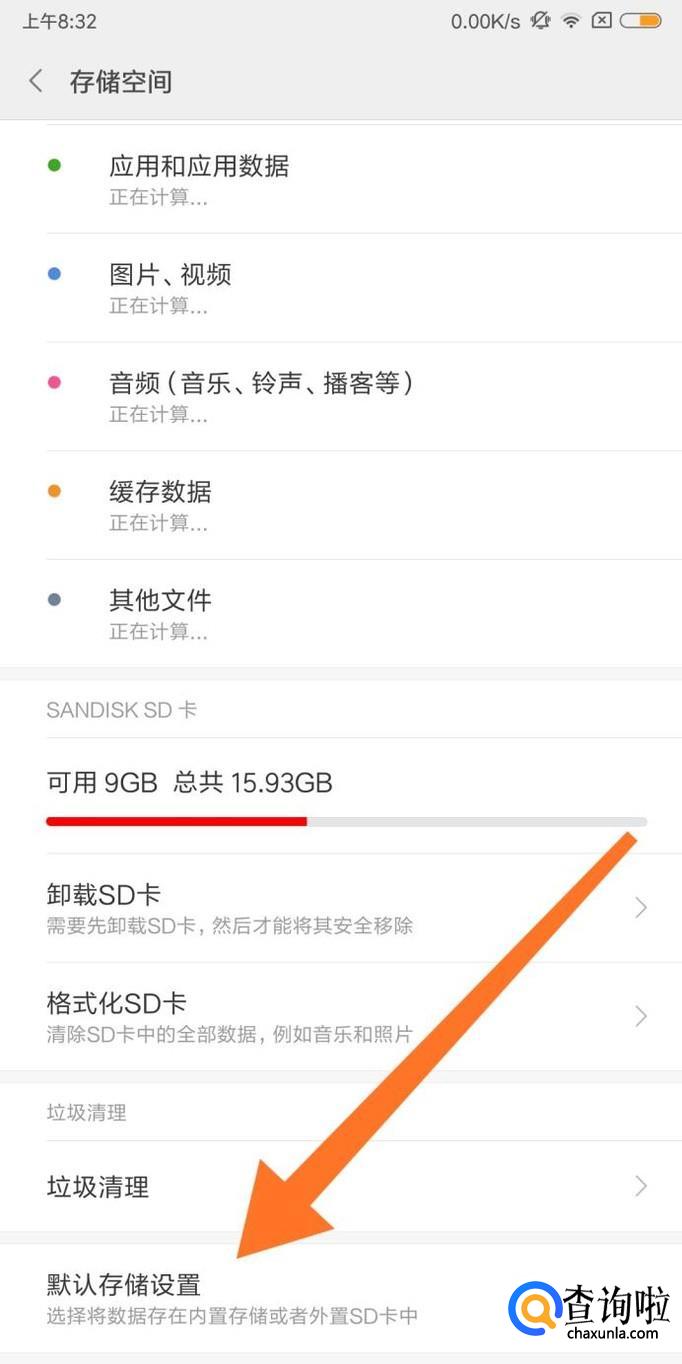Open 垃圾清理 row
682x1364 pixels.
pos(341,1187)
